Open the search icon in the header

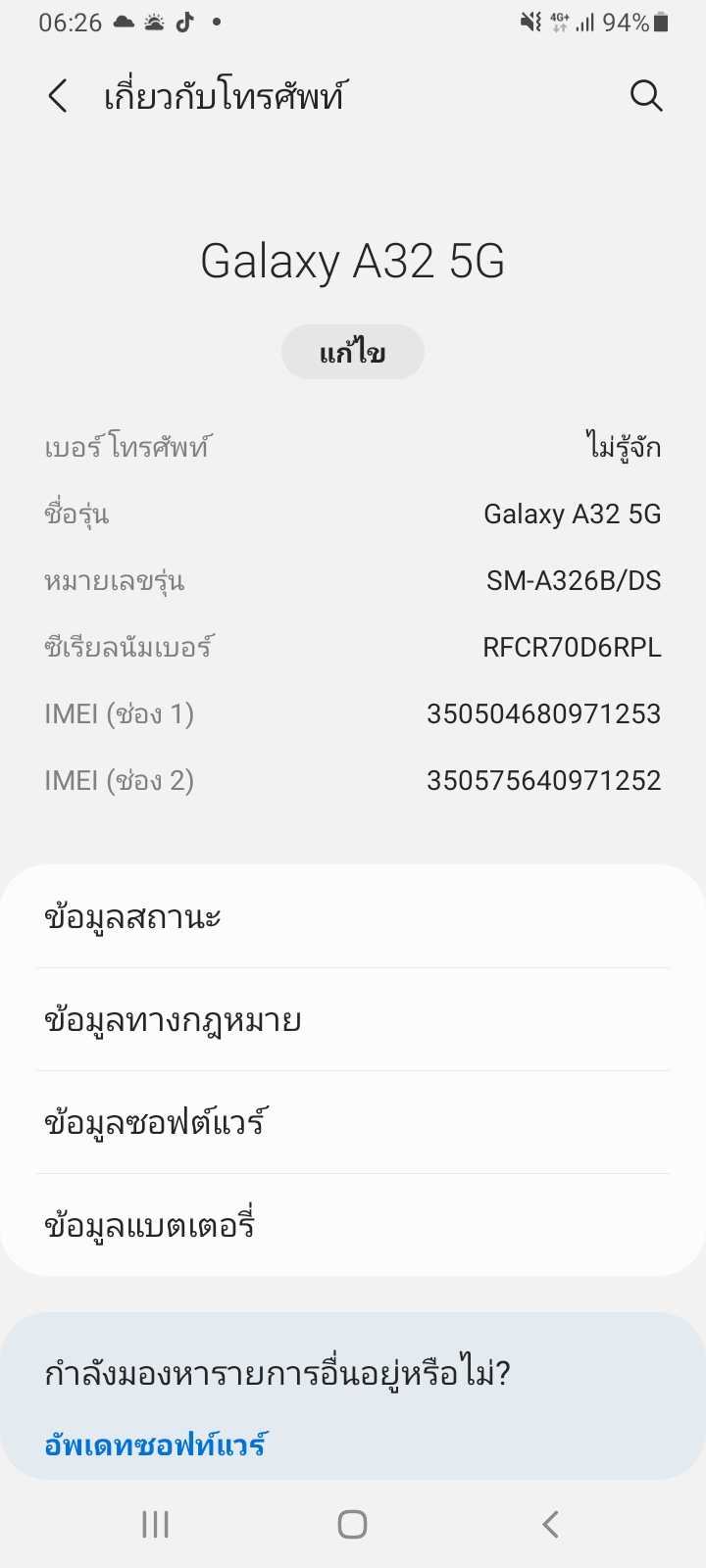tap(646, 96)
